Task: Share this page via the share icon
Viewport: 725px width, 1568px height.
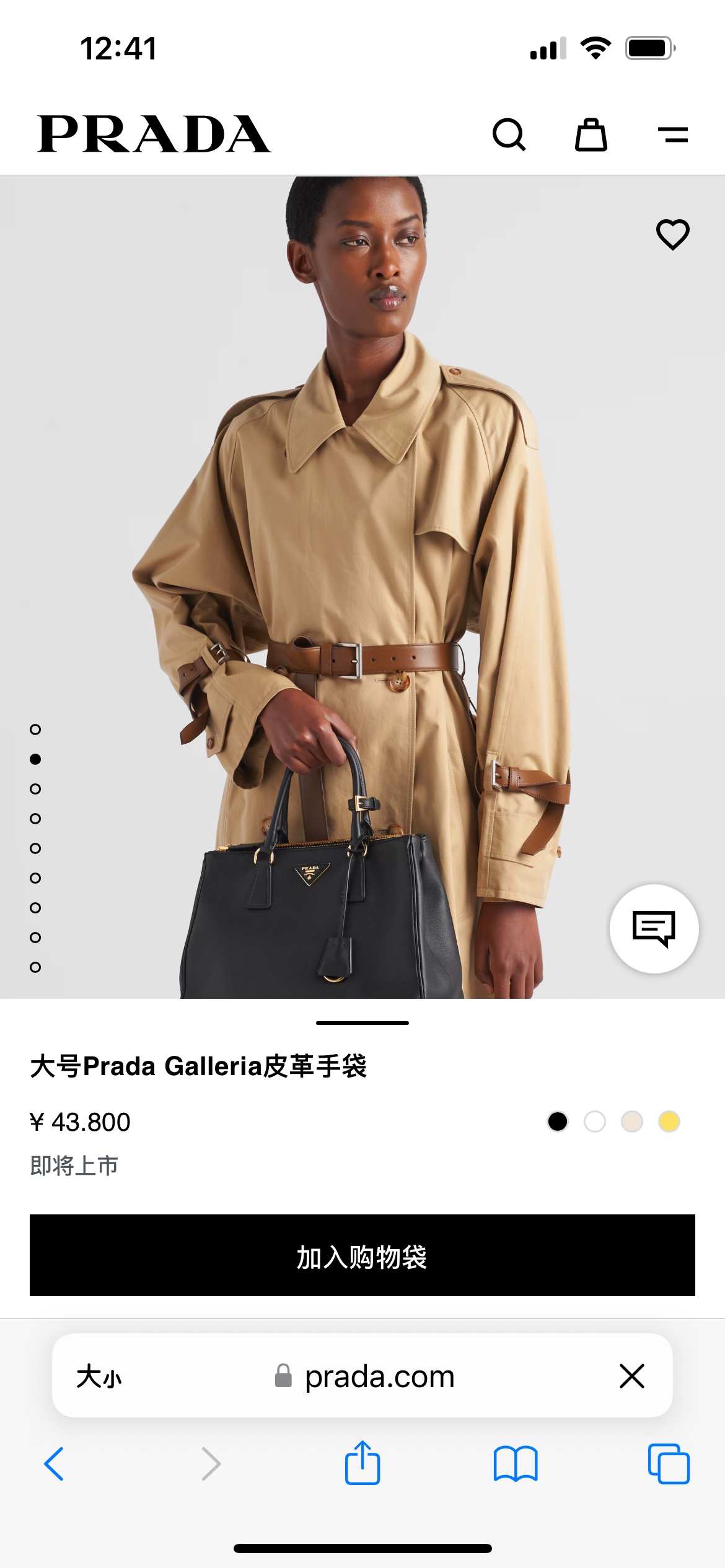Action: click(362, 1463)
